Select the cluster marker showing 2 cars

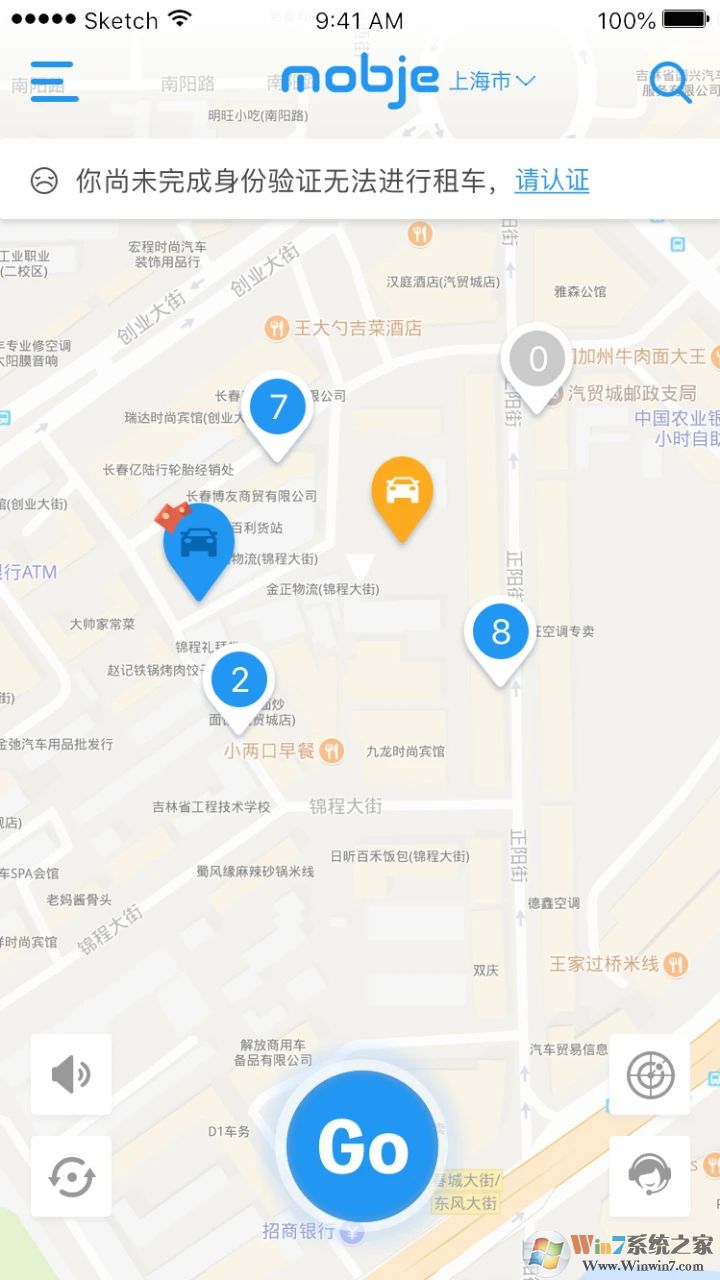click(x=239, y=678)
